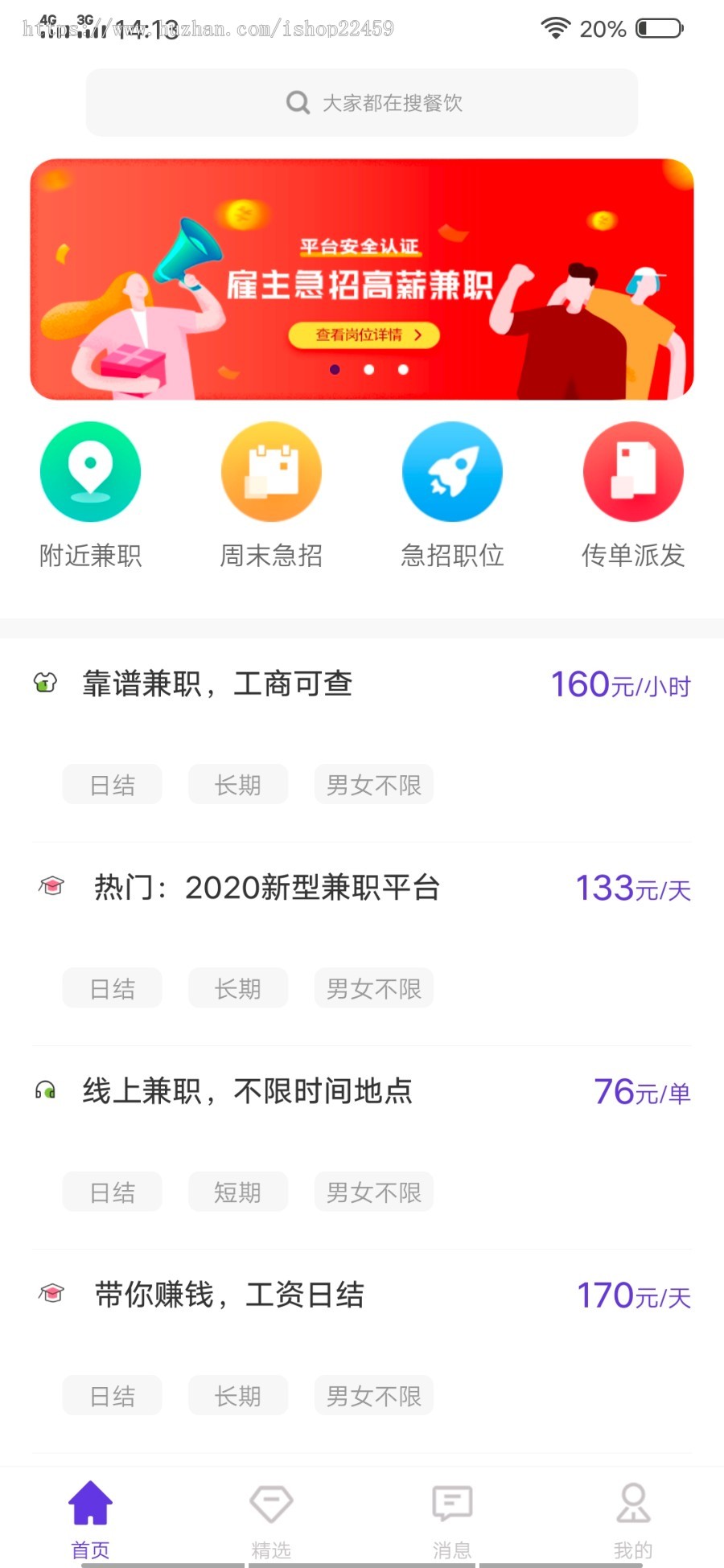
Task: Select the 周末急招 calendar icon
Action: (271, 472)
